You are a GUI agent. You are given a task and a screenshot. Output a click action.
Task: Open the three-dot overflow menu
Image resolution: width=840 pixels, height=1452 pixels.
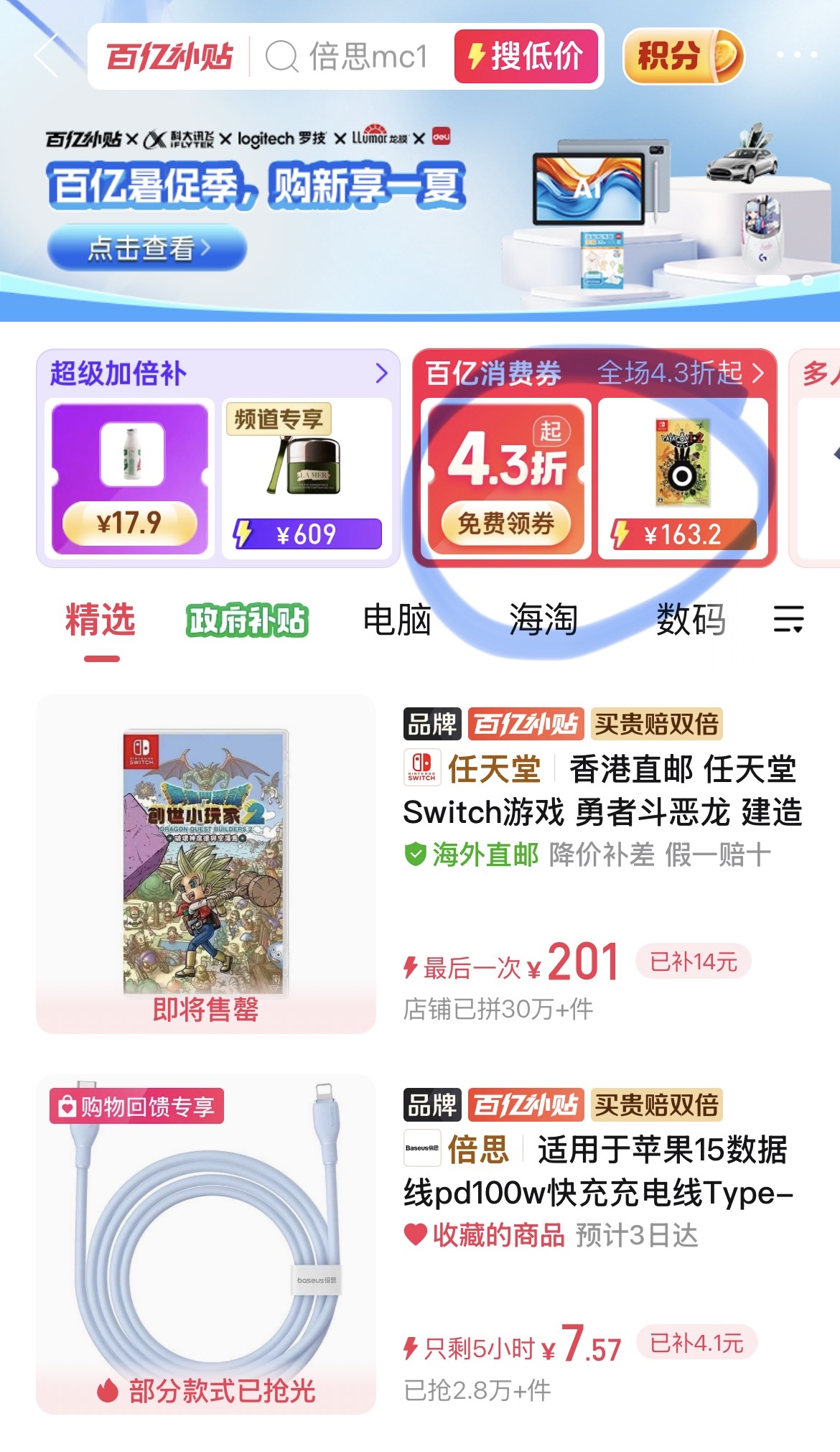coord(796,55)
